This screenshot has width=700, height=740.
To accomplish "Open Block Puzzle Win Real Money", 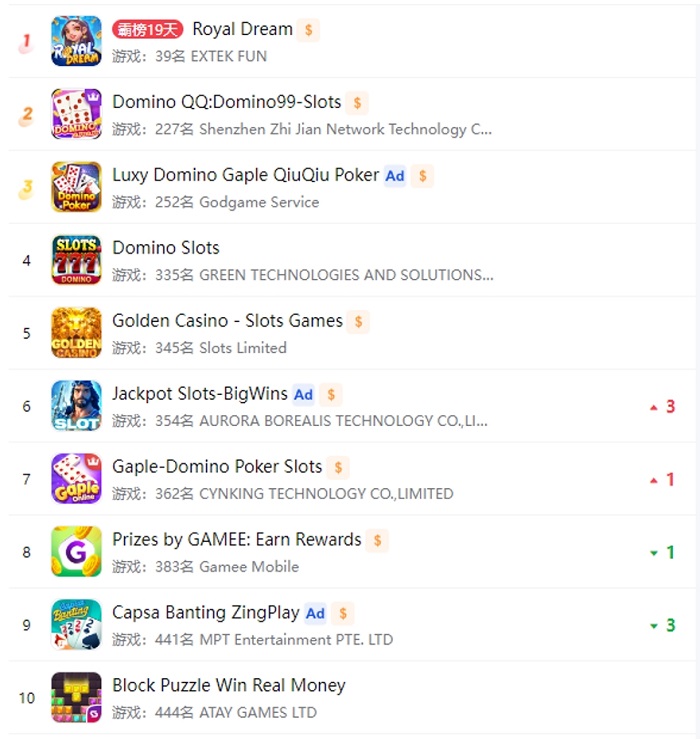I will (229, 686).
